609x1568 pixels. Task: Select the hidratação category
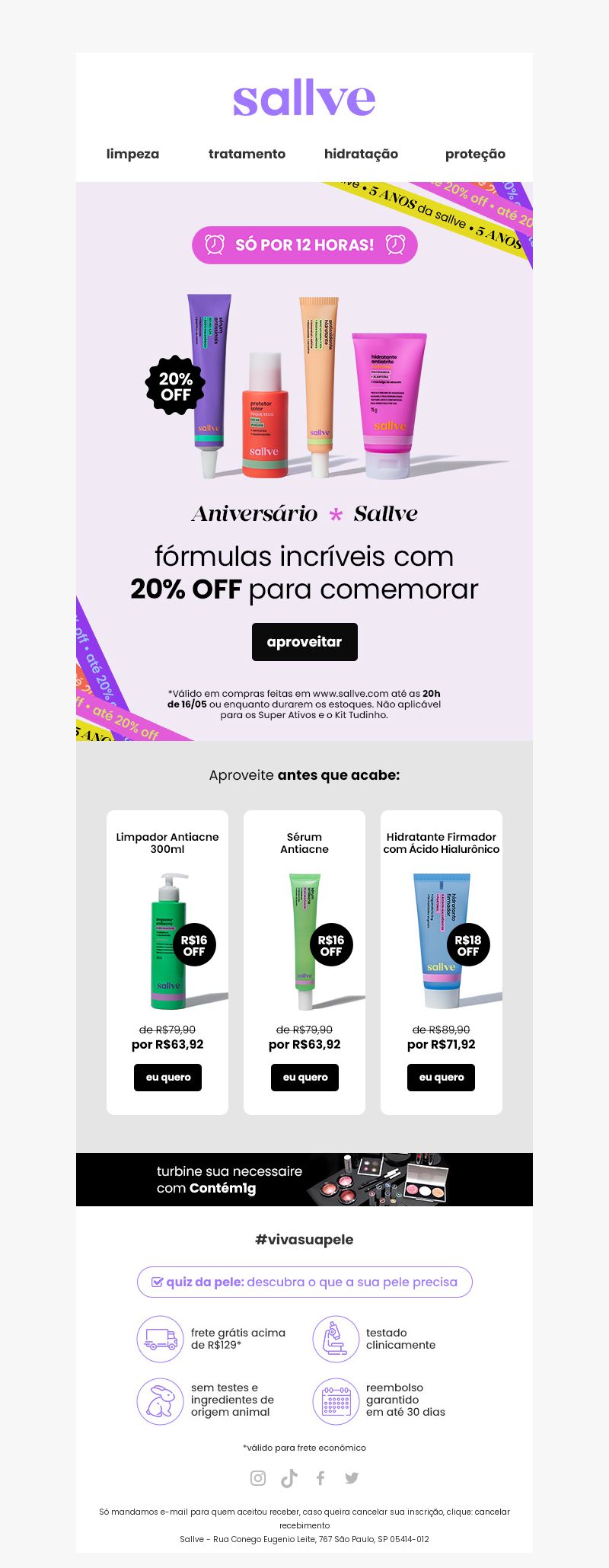click(361, 154)
